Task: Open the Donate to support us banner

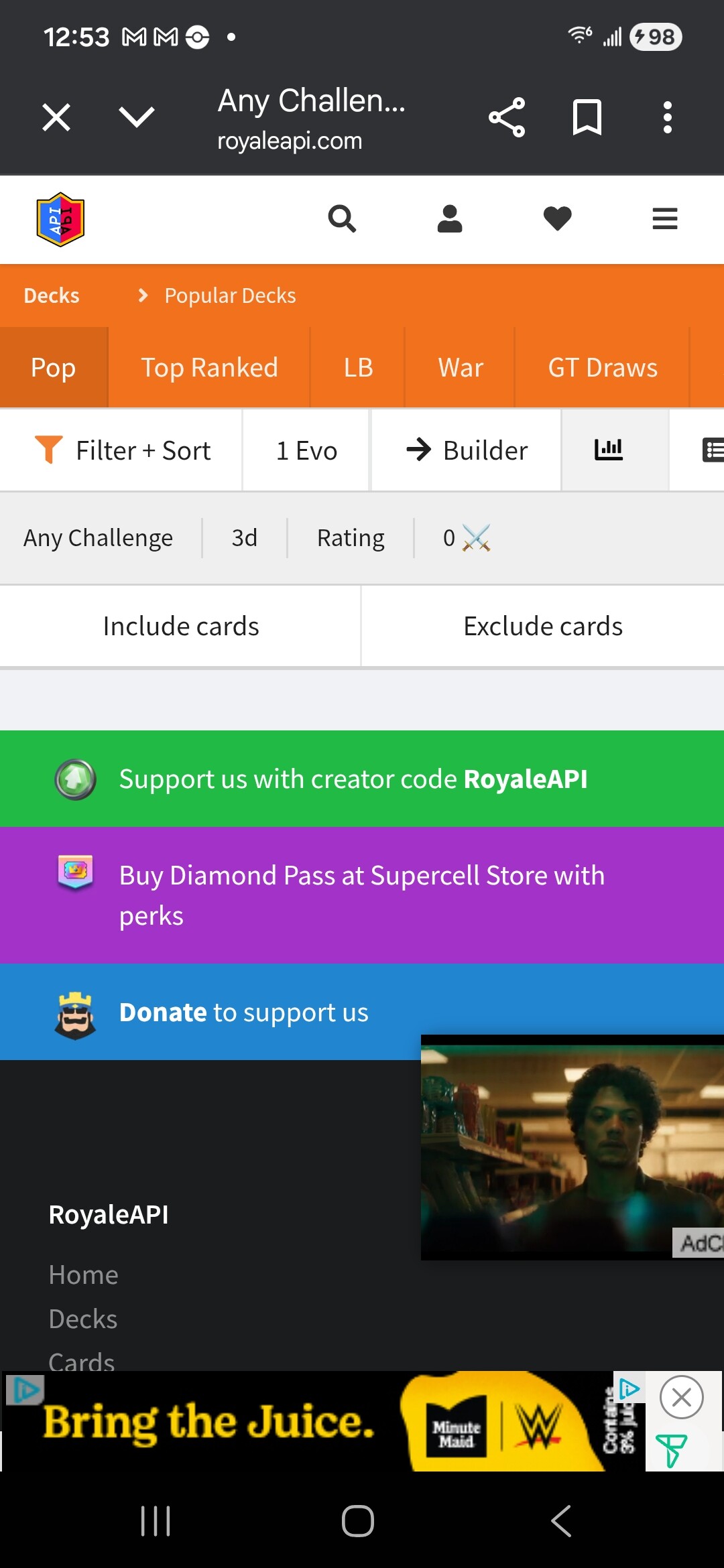Action: click(244, 1012)
